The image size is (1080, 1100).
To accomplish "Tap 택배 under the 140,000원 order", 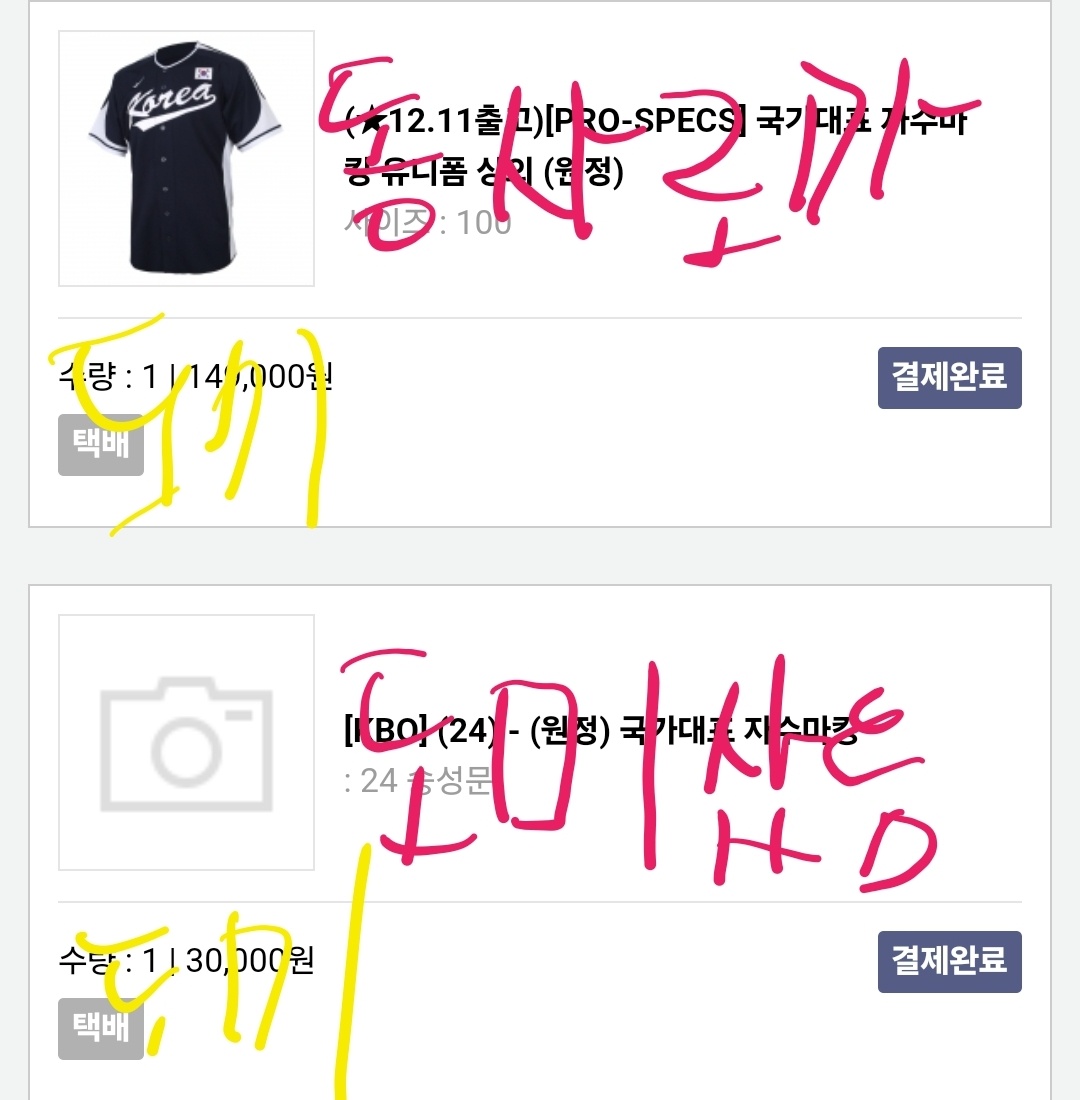I will (x=101, y=445).
